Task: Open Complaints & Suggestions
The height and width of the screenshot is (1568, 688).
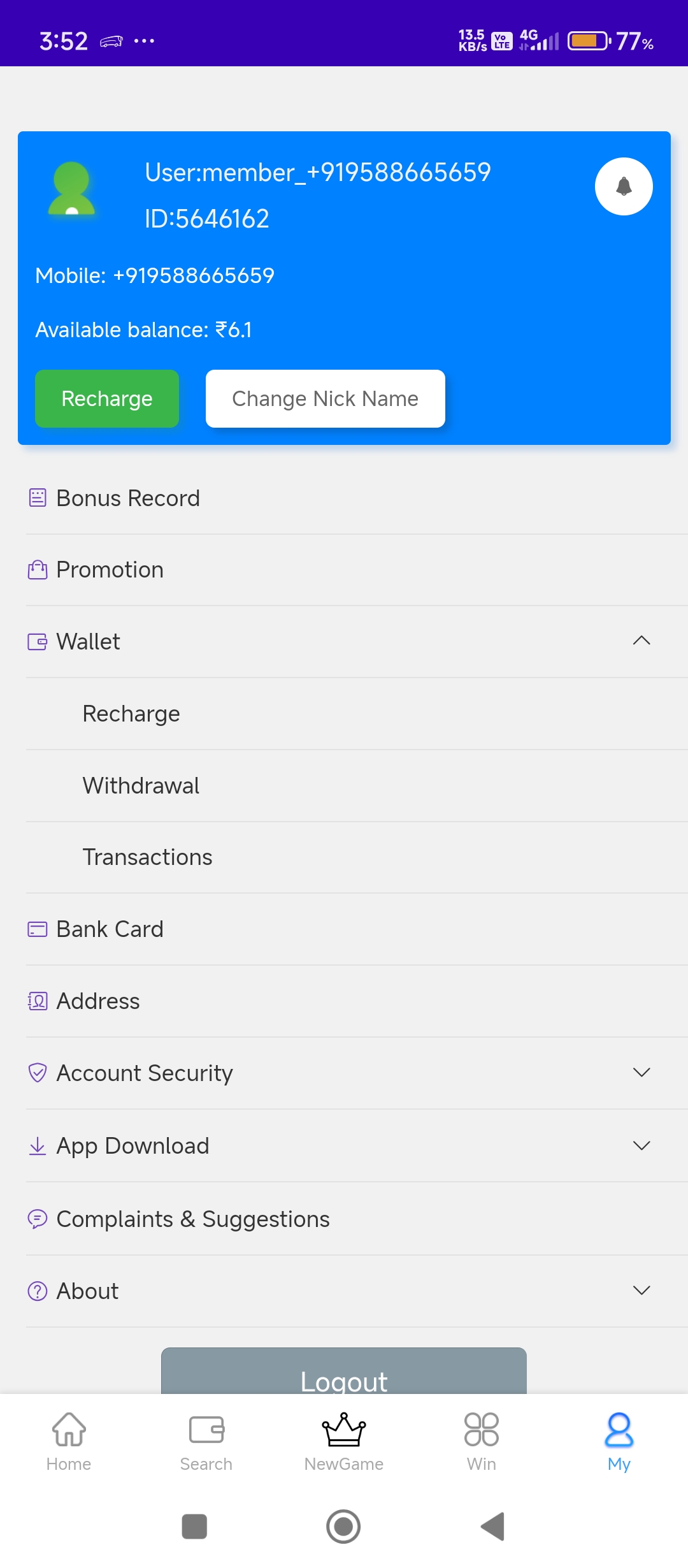Action: coord(193,1219)
